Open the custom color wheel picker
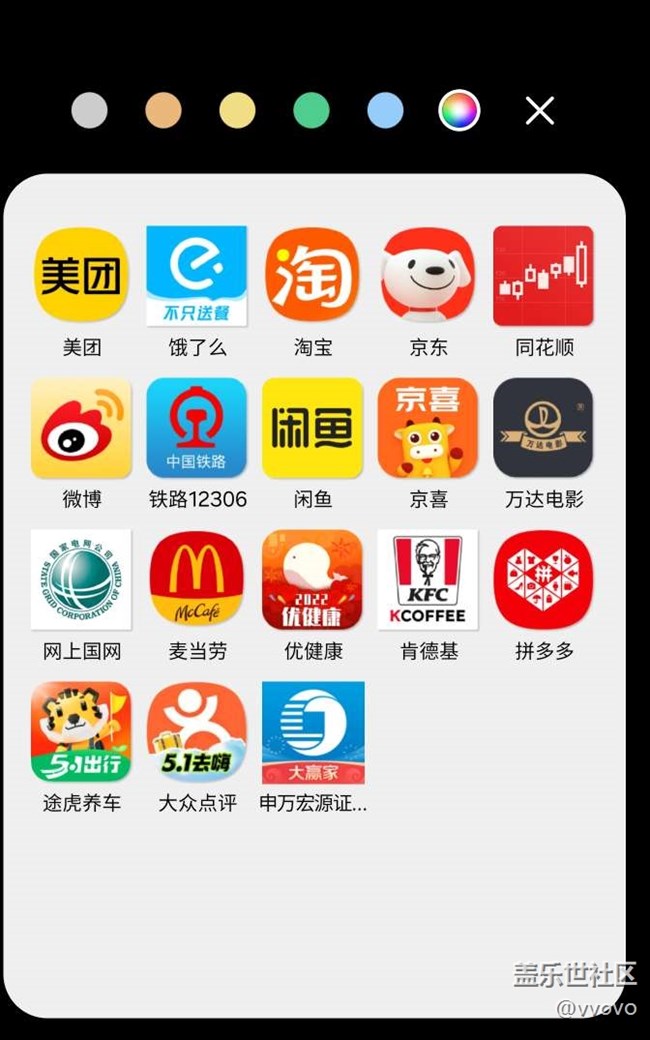Image resolution: width=650 pixels, height=1040 pixels. [459, 110]
